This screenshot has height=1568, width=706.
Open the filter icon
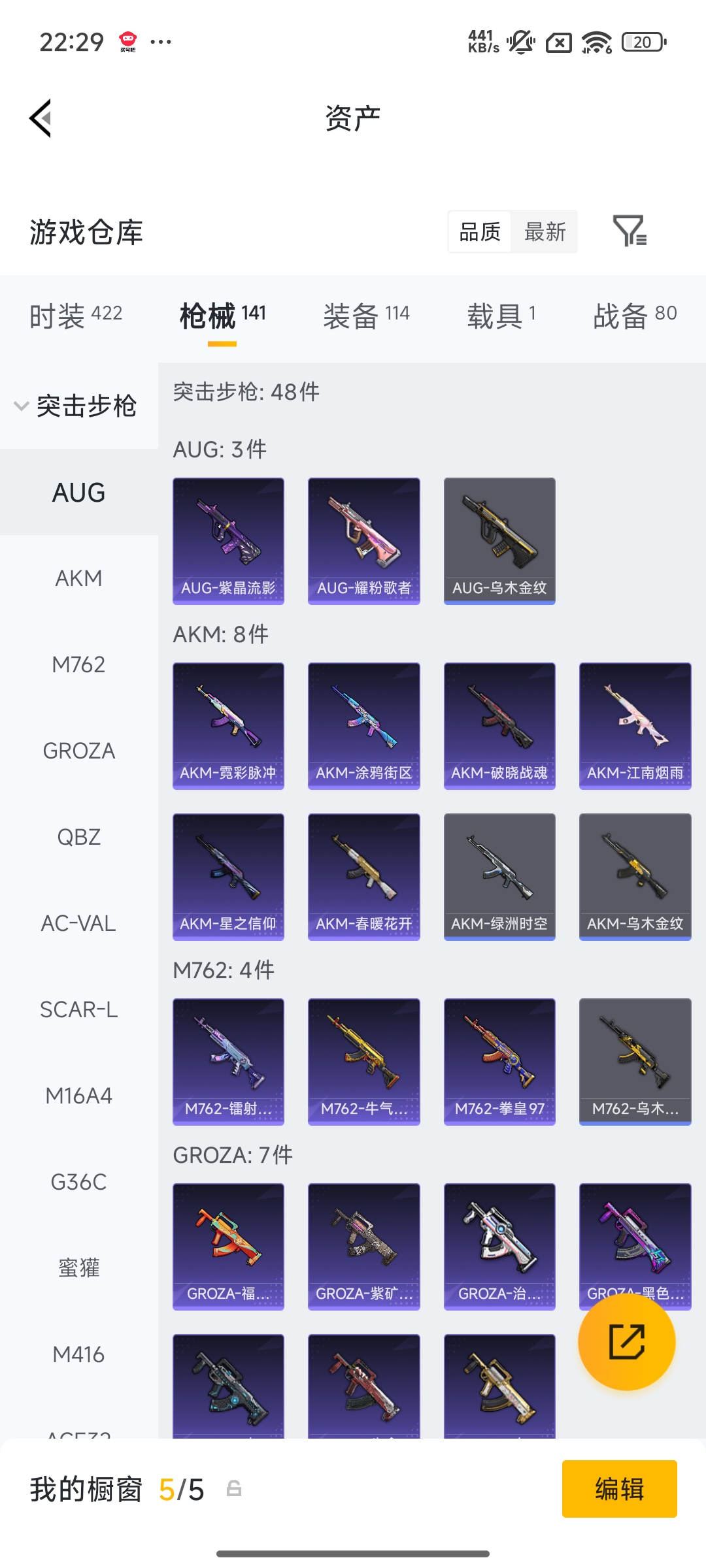click(x=629, y=231)
